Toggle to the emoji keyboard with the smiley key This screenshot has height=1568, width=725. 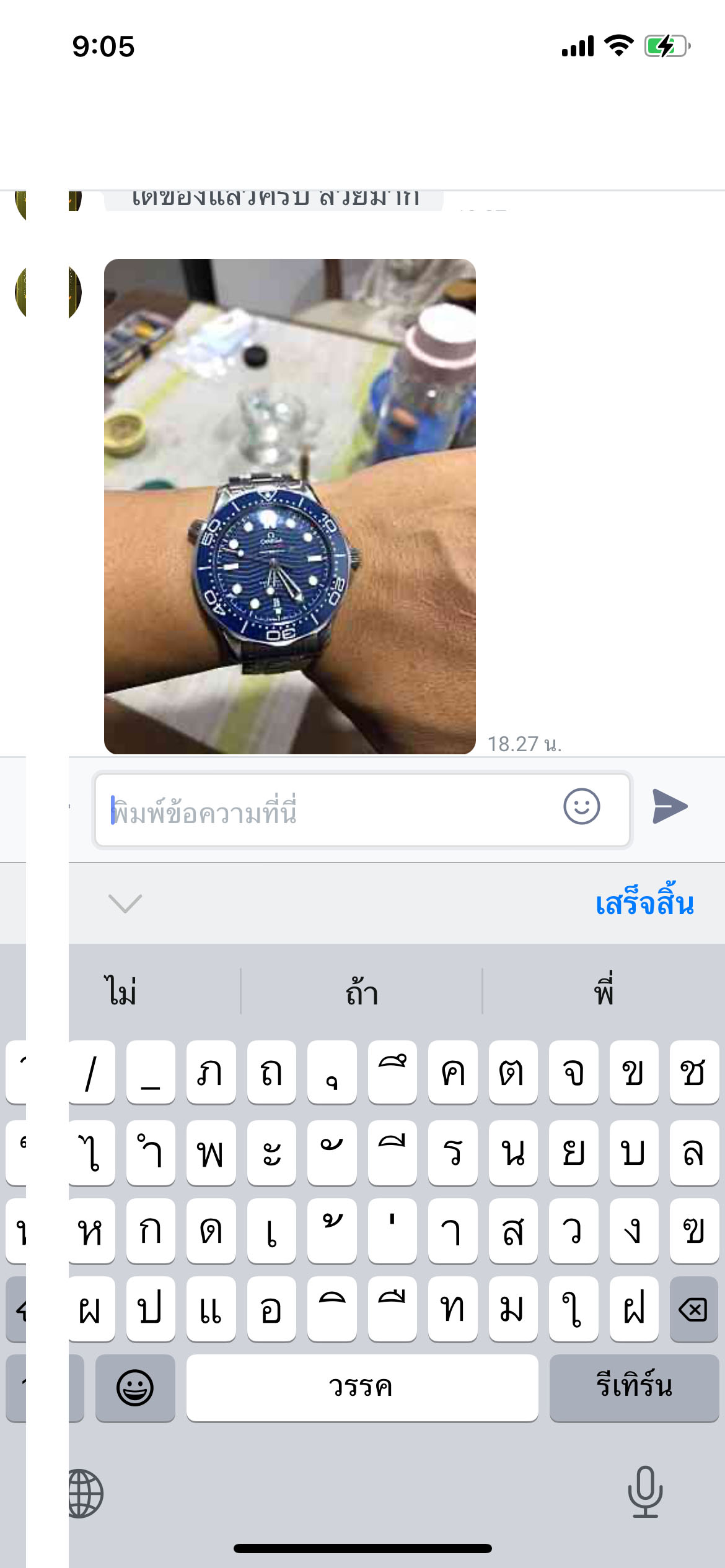click(x=135, y=1388)
